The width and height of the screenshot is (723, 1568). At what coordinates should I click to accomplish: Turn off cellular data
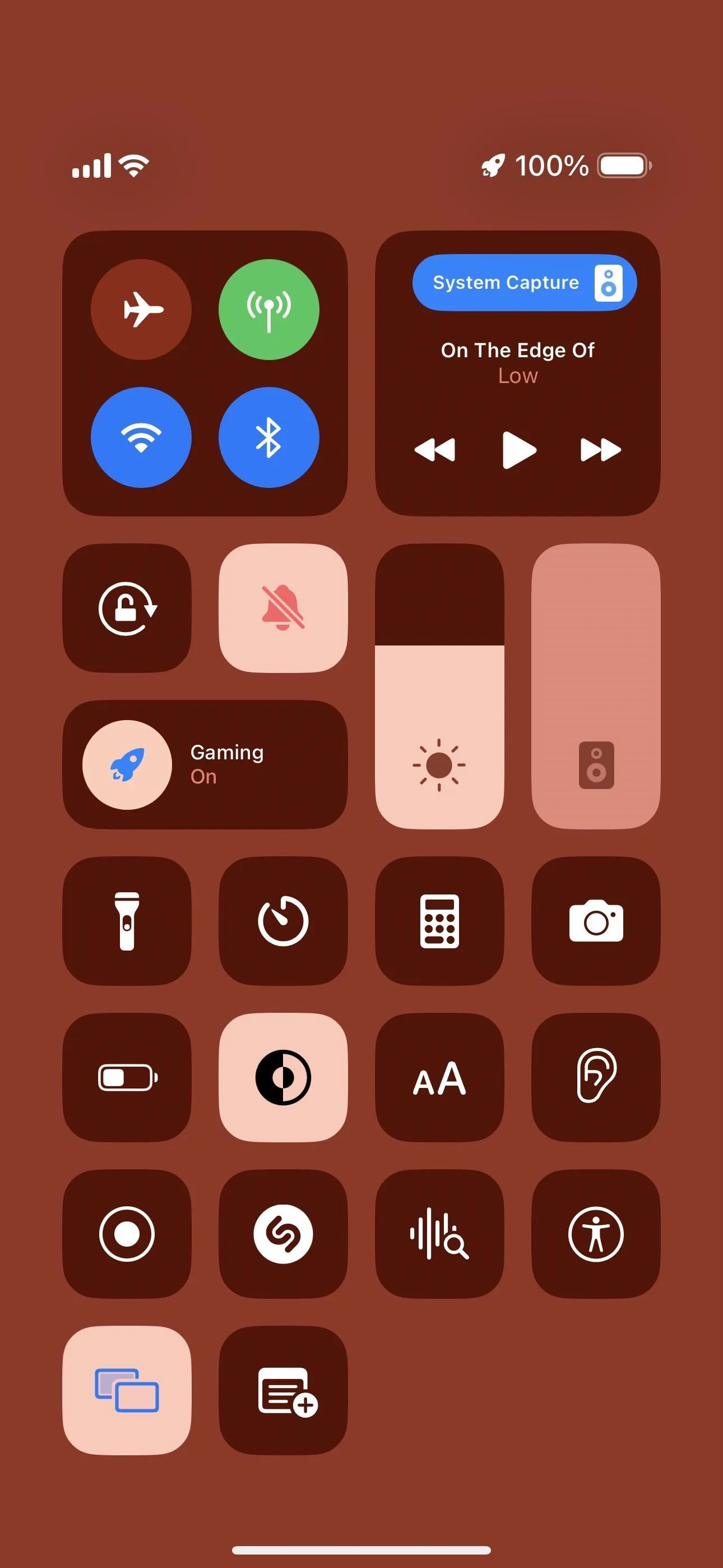click(x=268, y=309)
